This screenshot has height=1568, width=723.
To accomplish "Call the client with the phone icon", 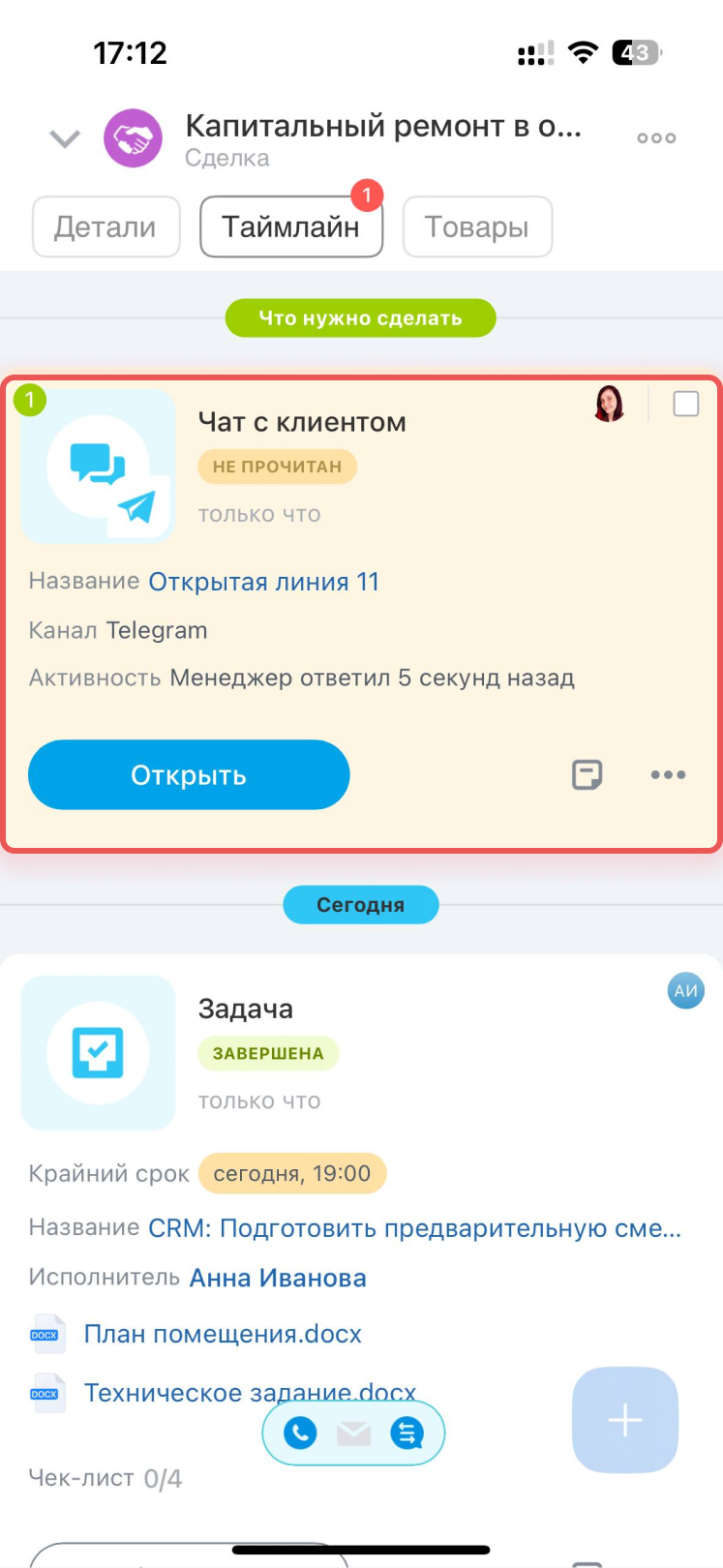I will tap(300, 1432).
